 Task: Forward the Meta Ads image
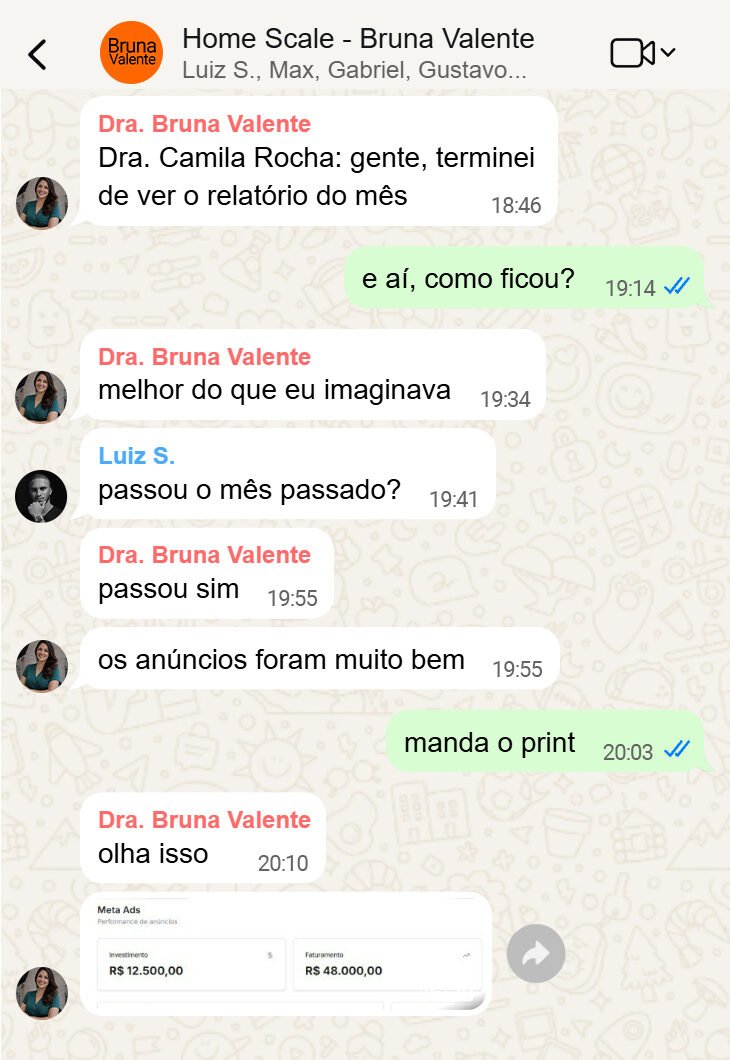535,954
